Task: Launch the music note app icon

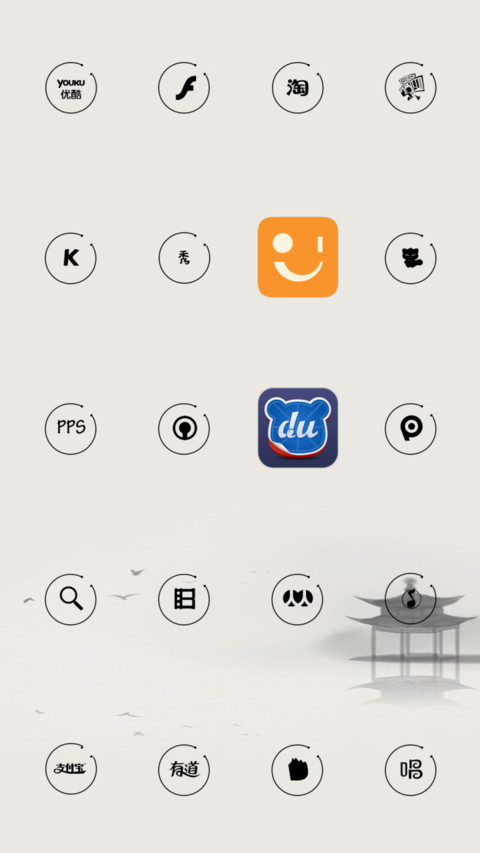Action: (411, 598)
